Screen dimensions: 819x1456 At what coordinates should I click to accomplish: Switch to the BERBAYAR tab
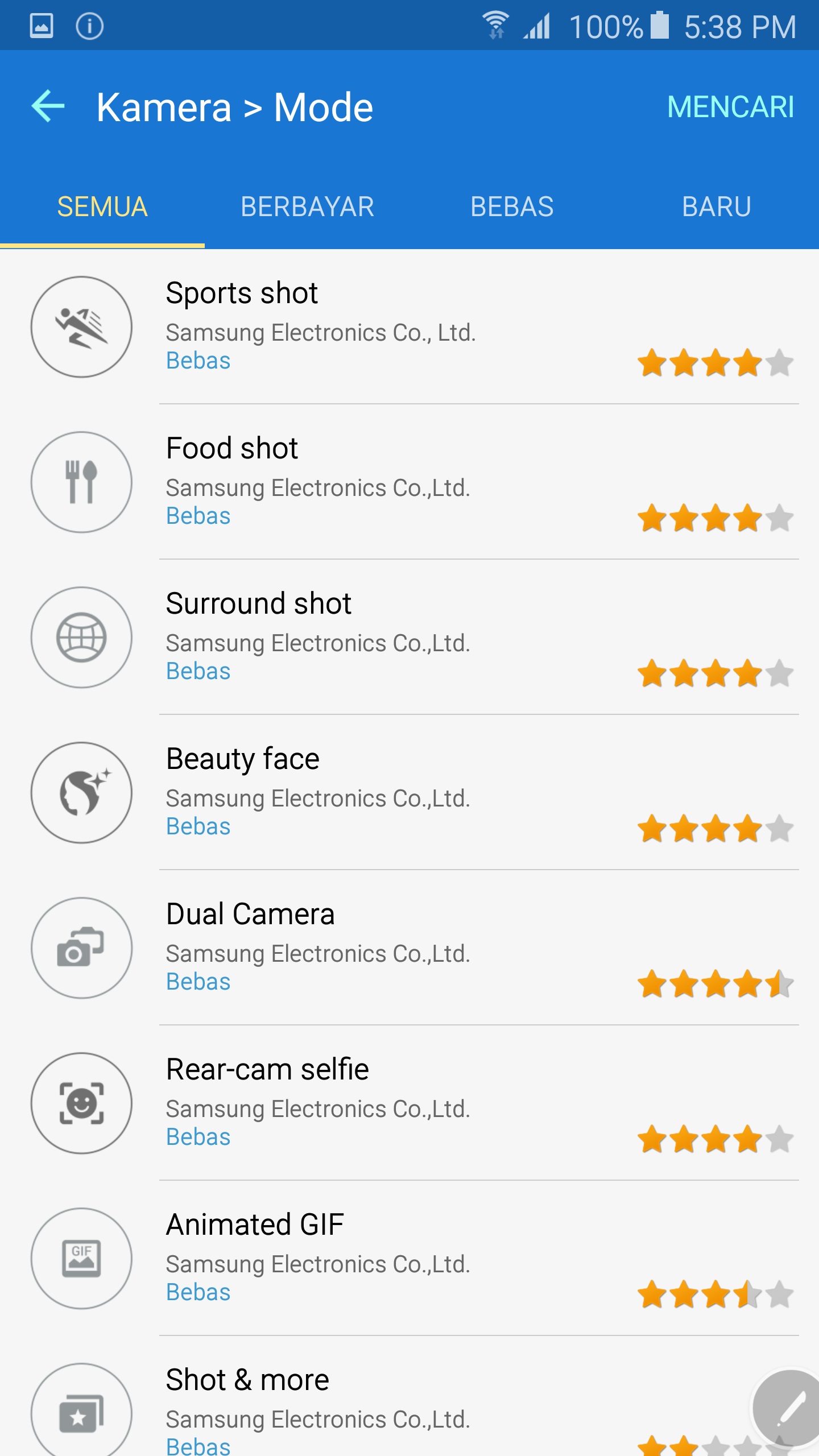click(307, 207)
